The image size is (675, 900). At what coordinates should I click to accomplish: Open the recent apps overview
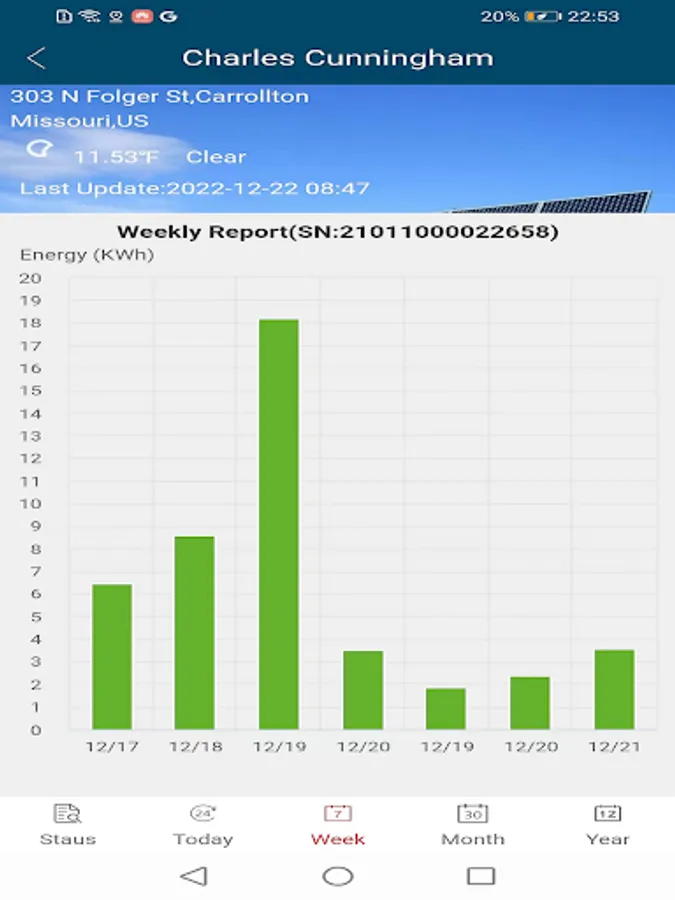tap(481, 876)
